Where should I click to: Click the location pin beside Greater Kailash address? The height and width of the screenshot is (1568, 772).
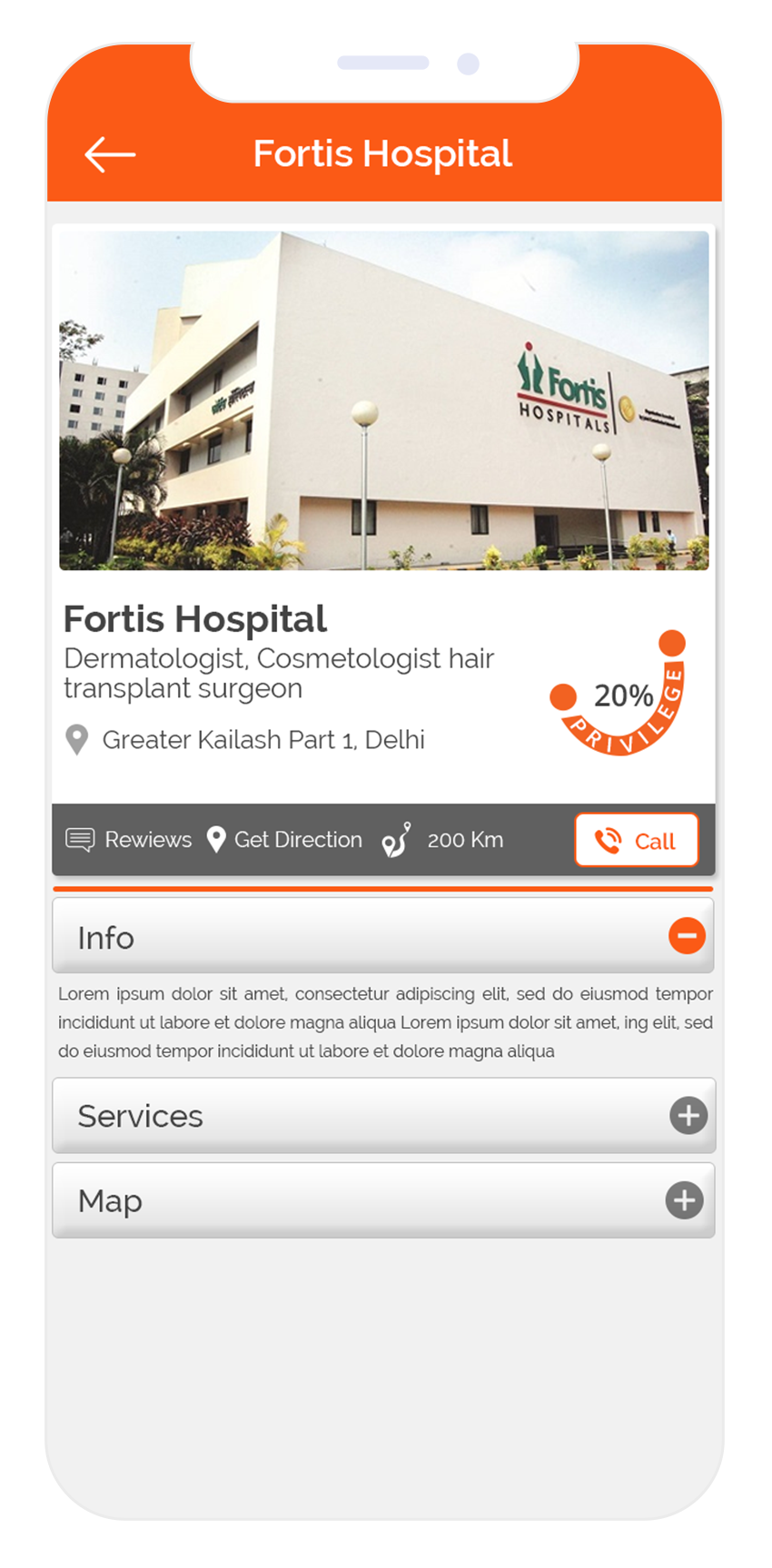[76, 739]
